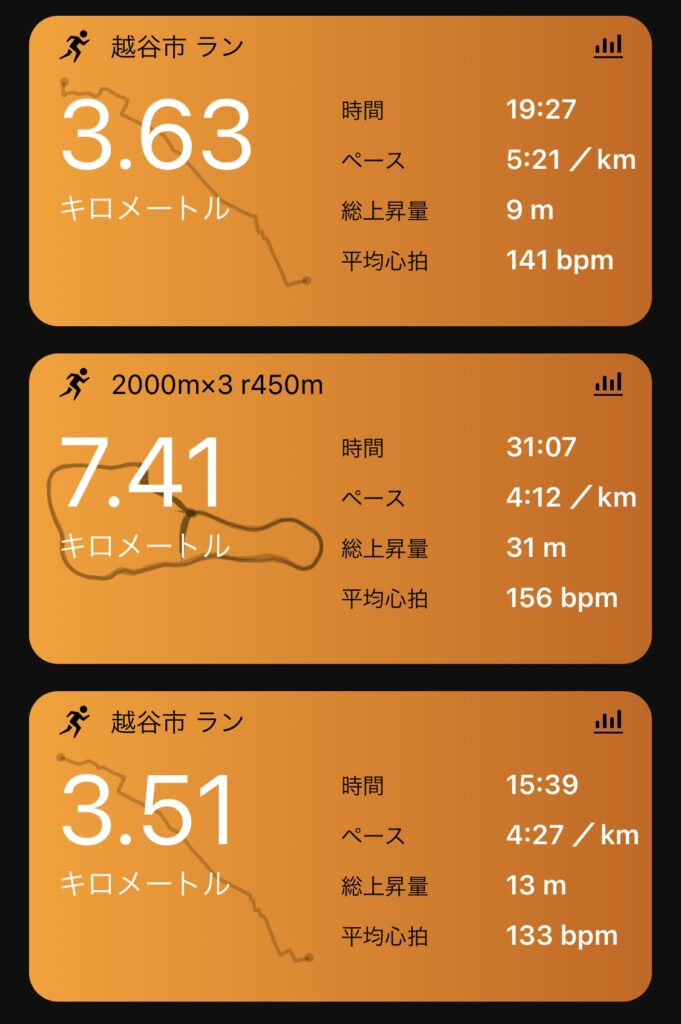Show stats chart for the 3.51 km run

(607, 721)
